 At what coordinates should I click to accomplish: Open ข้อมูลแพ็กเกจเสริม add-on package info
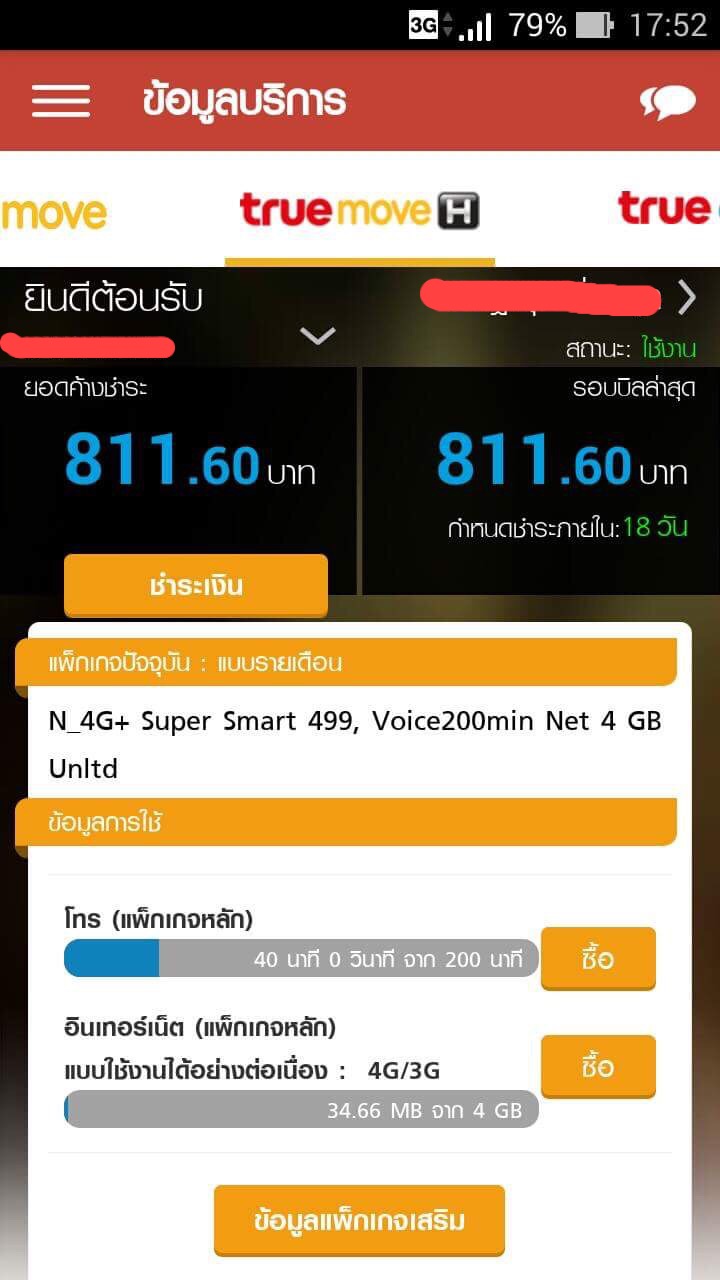(359, 1220)
